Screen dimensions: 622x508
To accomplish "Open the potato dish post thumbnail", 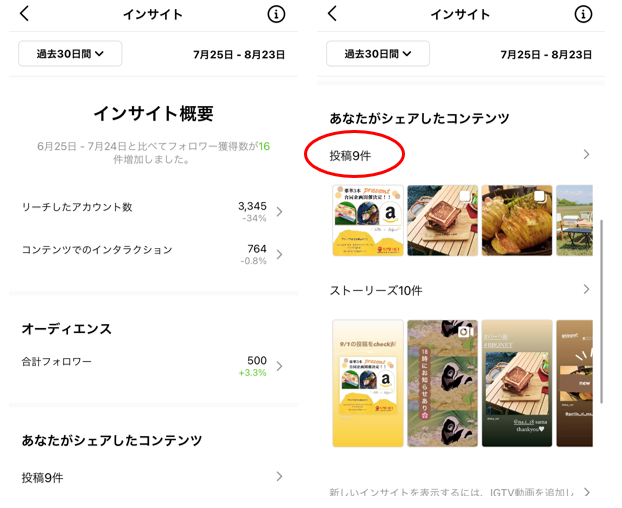I will pos(516,220).
